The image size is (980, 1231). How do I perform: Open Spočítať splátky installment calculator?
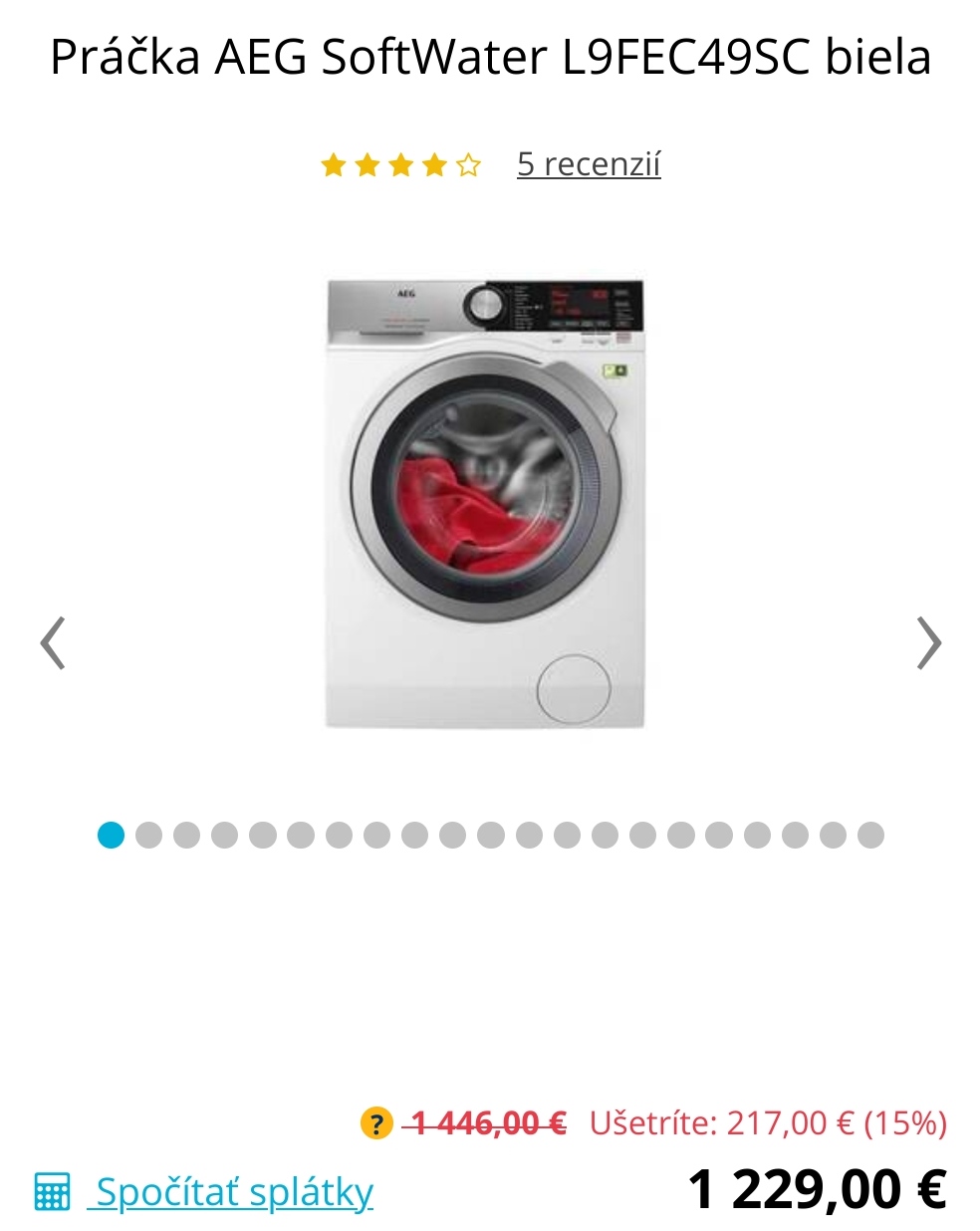[x=233, y=1191]
